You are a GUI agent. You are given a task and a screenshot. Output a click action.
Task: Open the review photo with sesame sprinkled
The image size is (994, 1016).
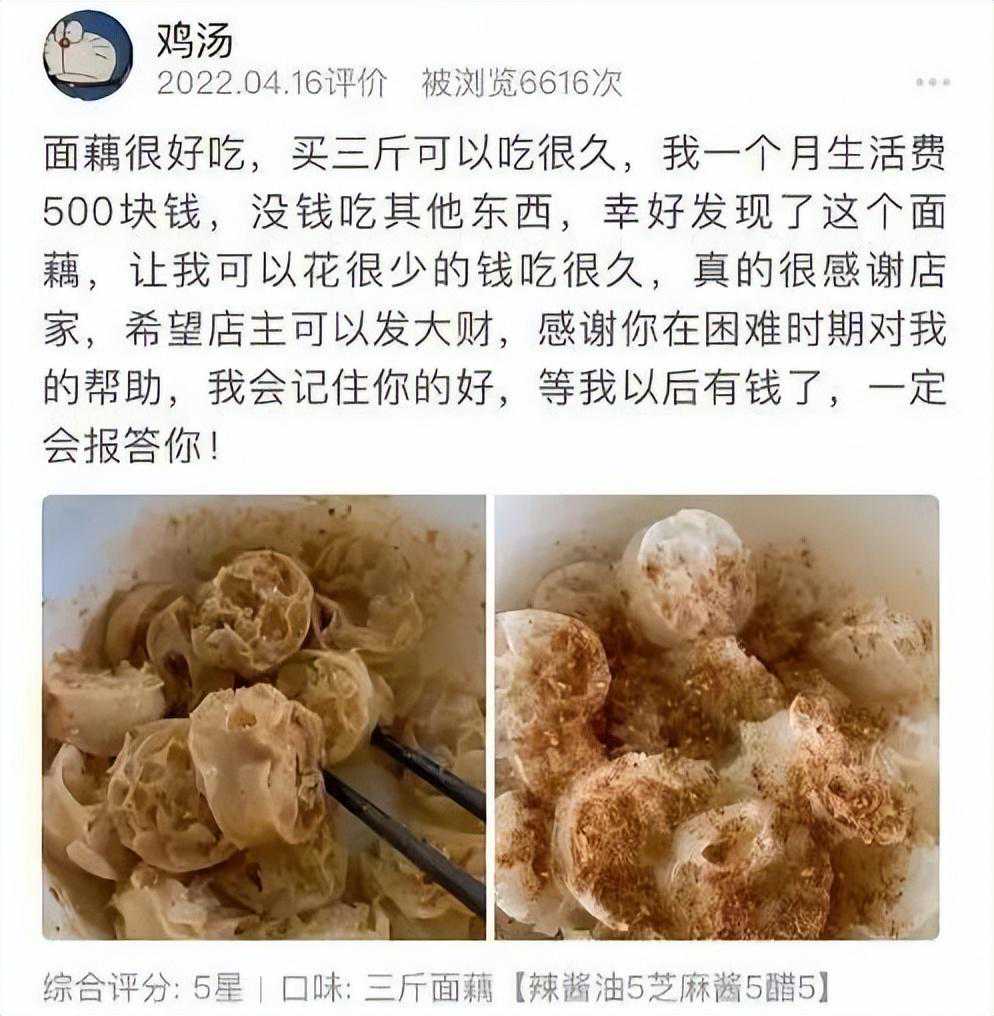[717, 717]
